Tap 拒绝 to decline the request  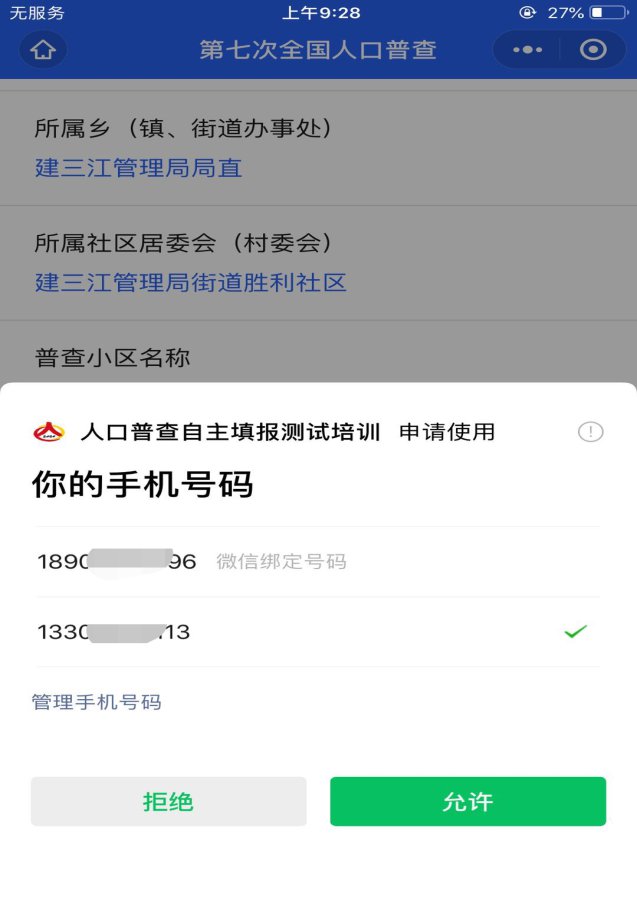(168, 801)
